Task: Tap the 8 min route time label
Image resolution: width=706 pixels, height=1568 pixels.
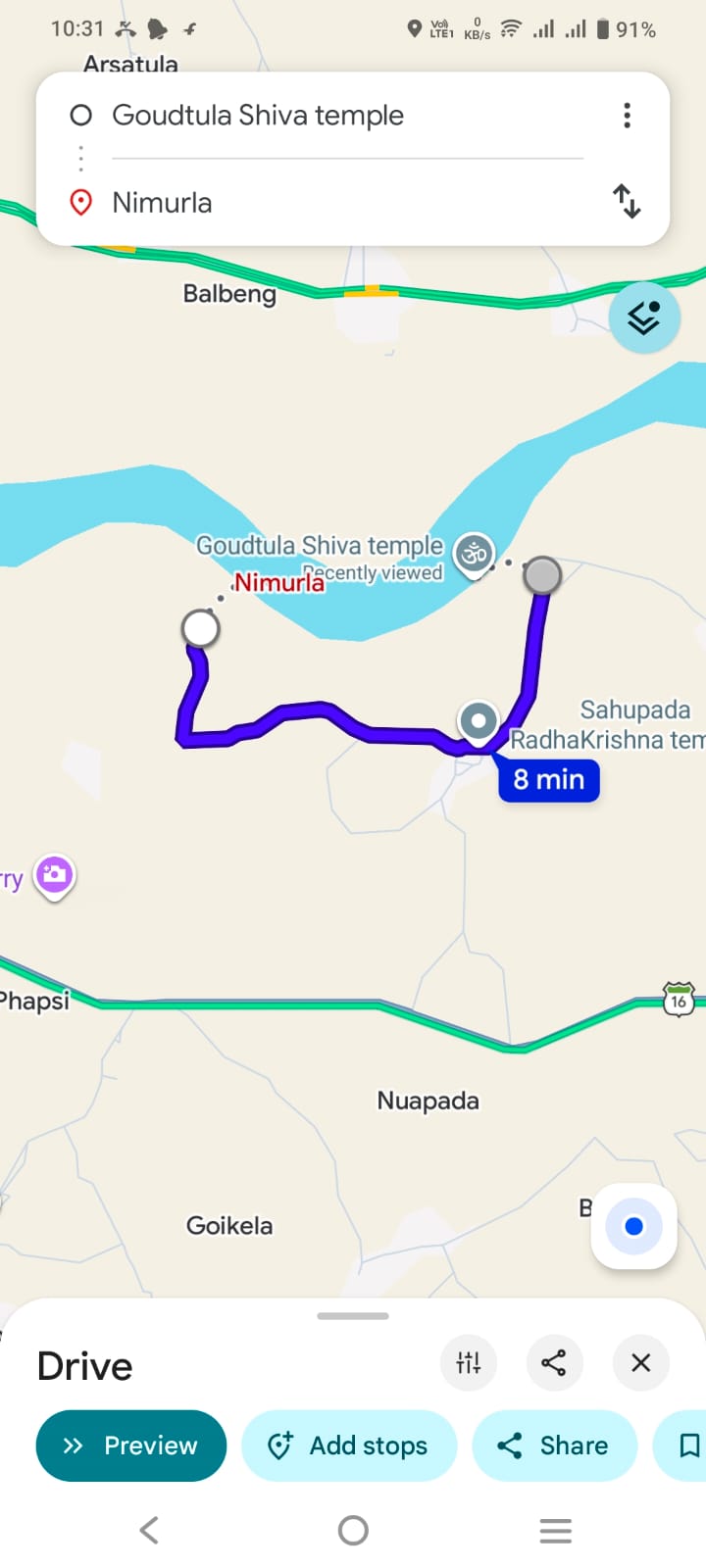Action: coord(548,780)
